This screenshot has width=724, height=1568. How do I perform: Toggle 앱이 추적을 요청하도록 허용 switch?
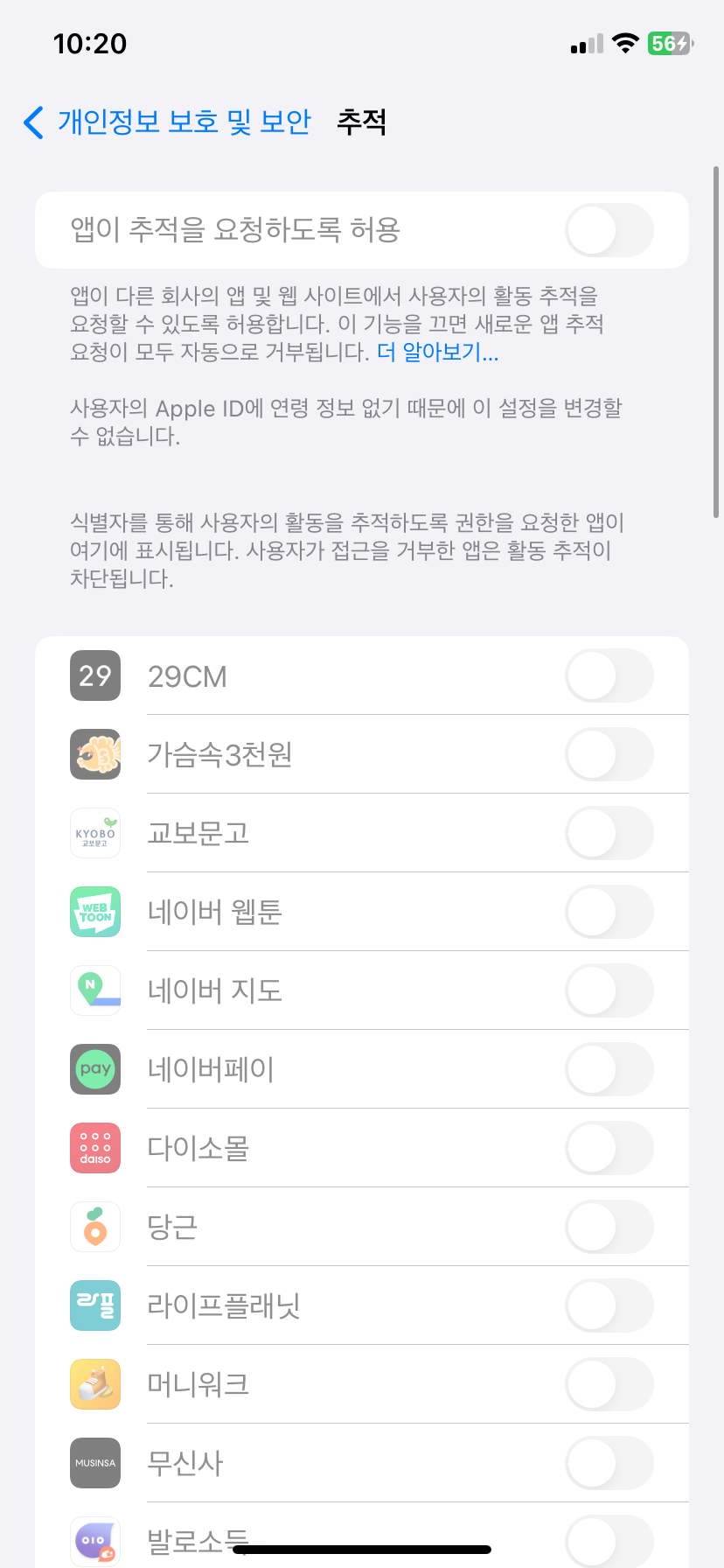pyautogui.click(x=609, y=230)
